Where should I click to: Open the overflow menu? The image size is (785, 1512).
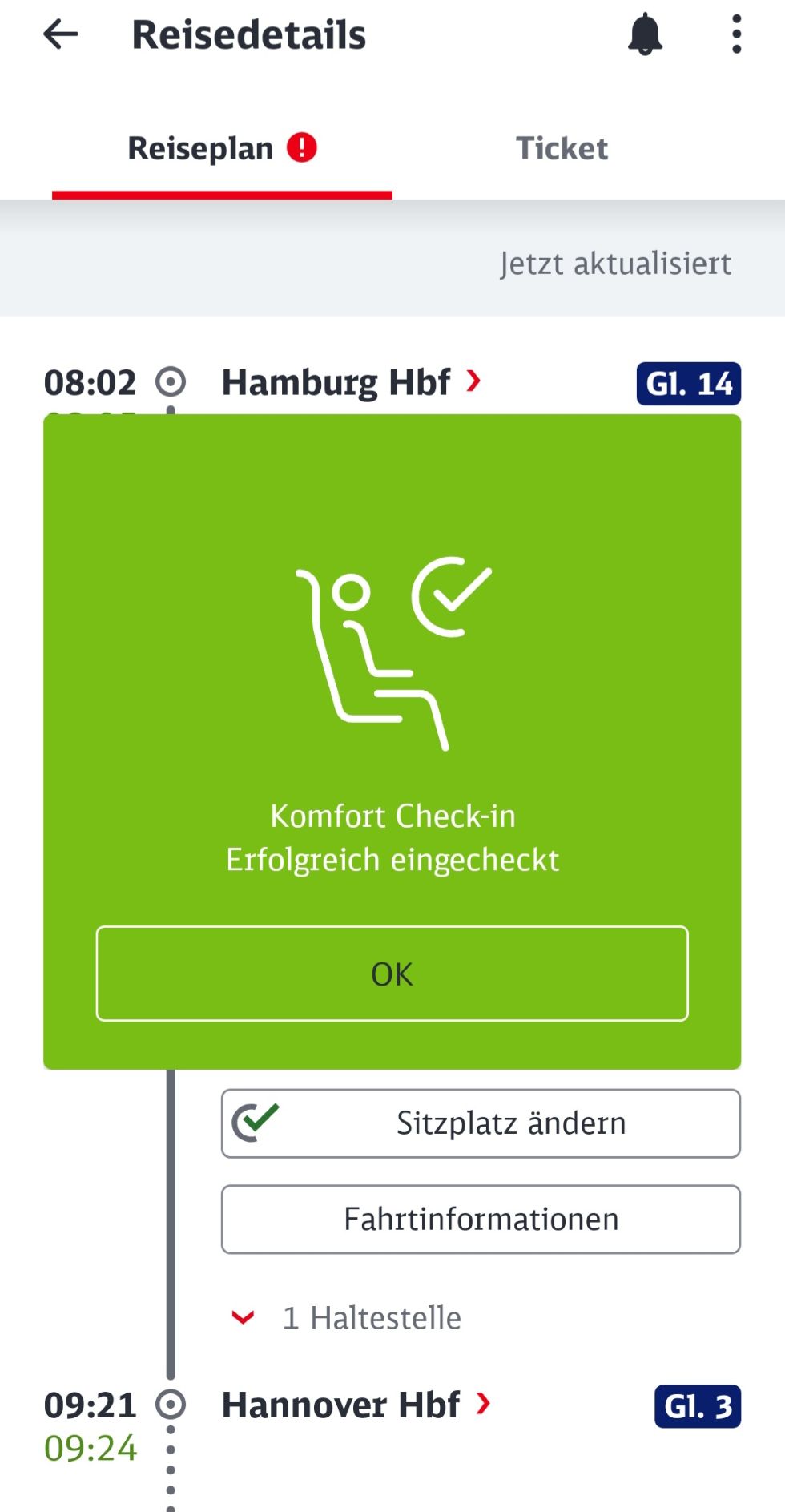click(736, 35)
